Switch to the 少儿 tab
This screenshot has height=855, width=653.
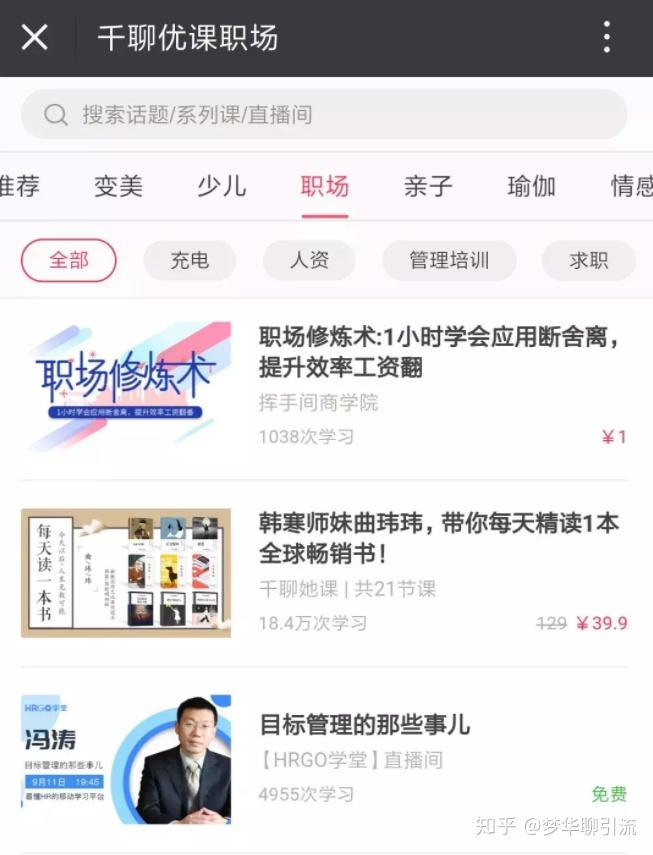tap(221, 186)
